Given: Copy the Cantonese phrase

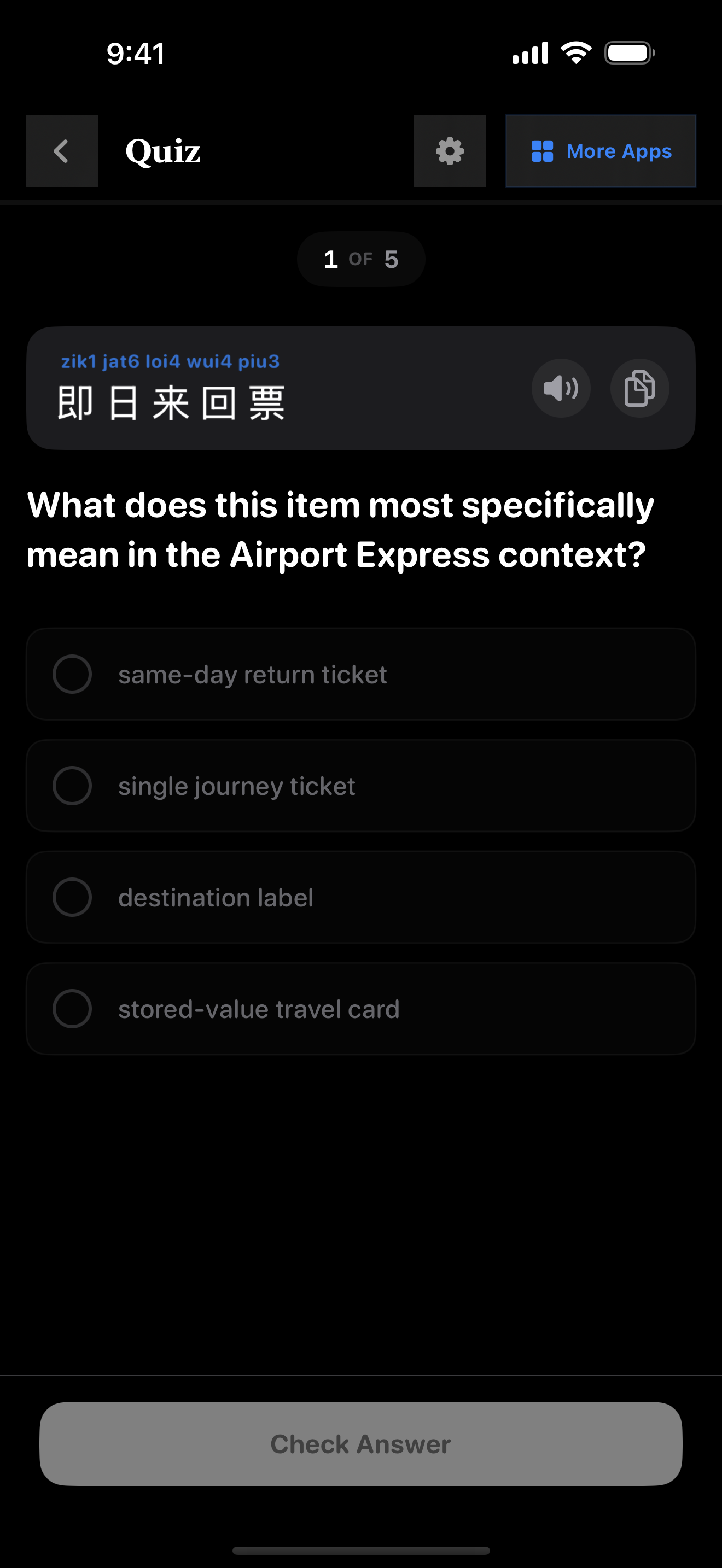Looking at the screenshot, I should [639, 388].
